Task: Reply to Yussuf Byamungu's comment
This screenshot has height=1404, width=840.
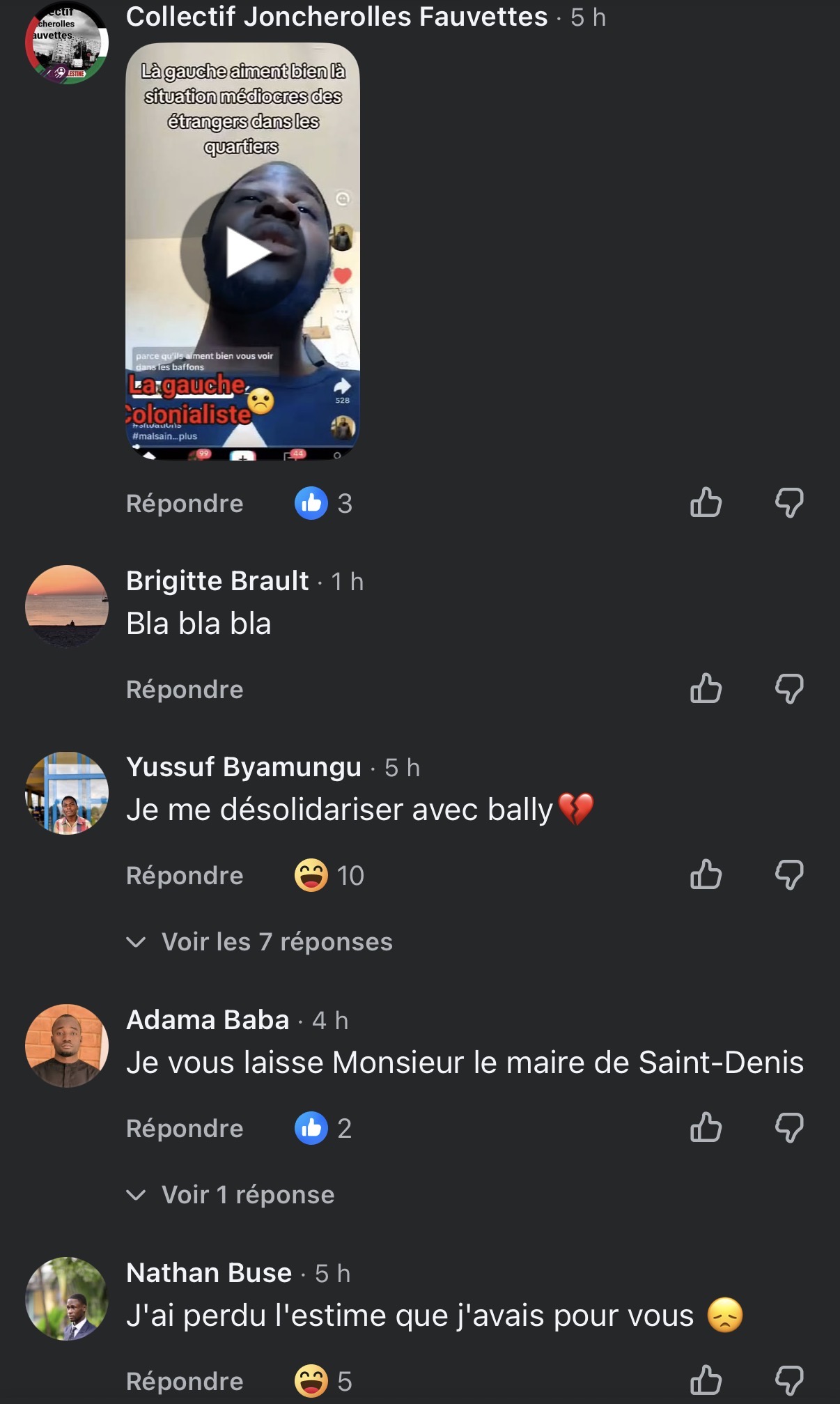Action: click(x=185, y=875)
